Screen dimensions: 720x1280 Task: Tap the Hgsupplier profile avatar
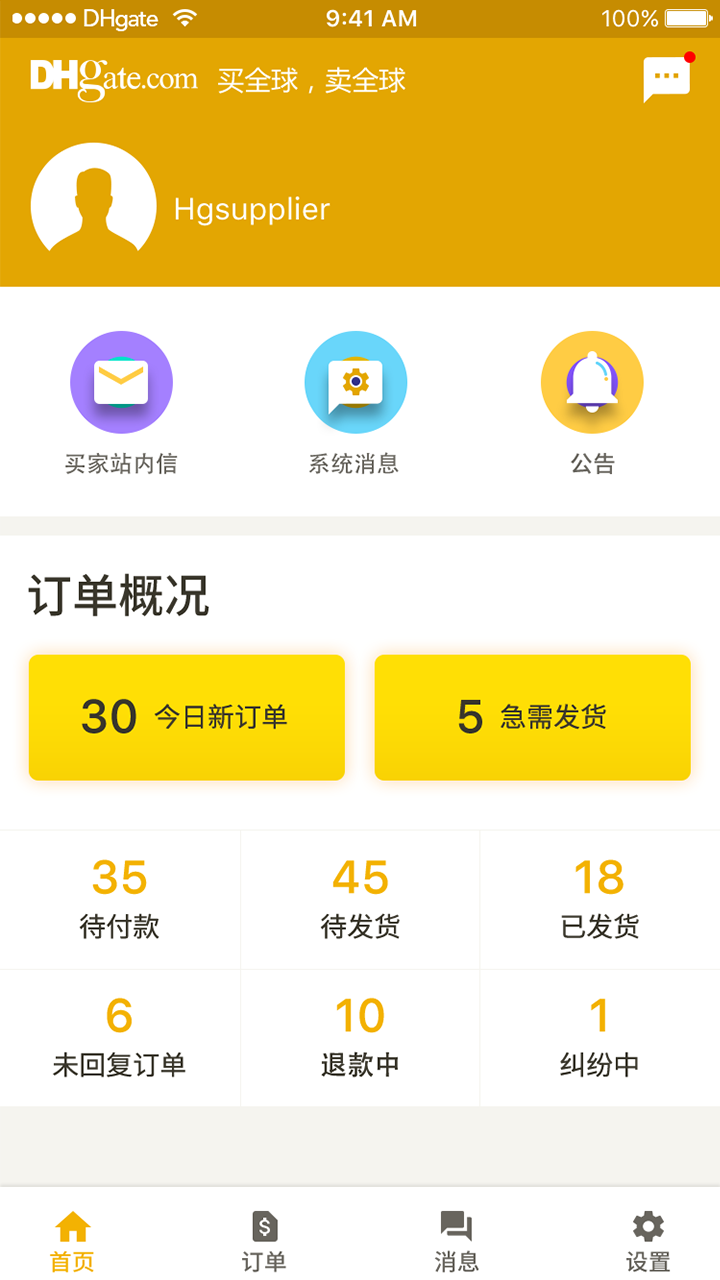(93, 201)
